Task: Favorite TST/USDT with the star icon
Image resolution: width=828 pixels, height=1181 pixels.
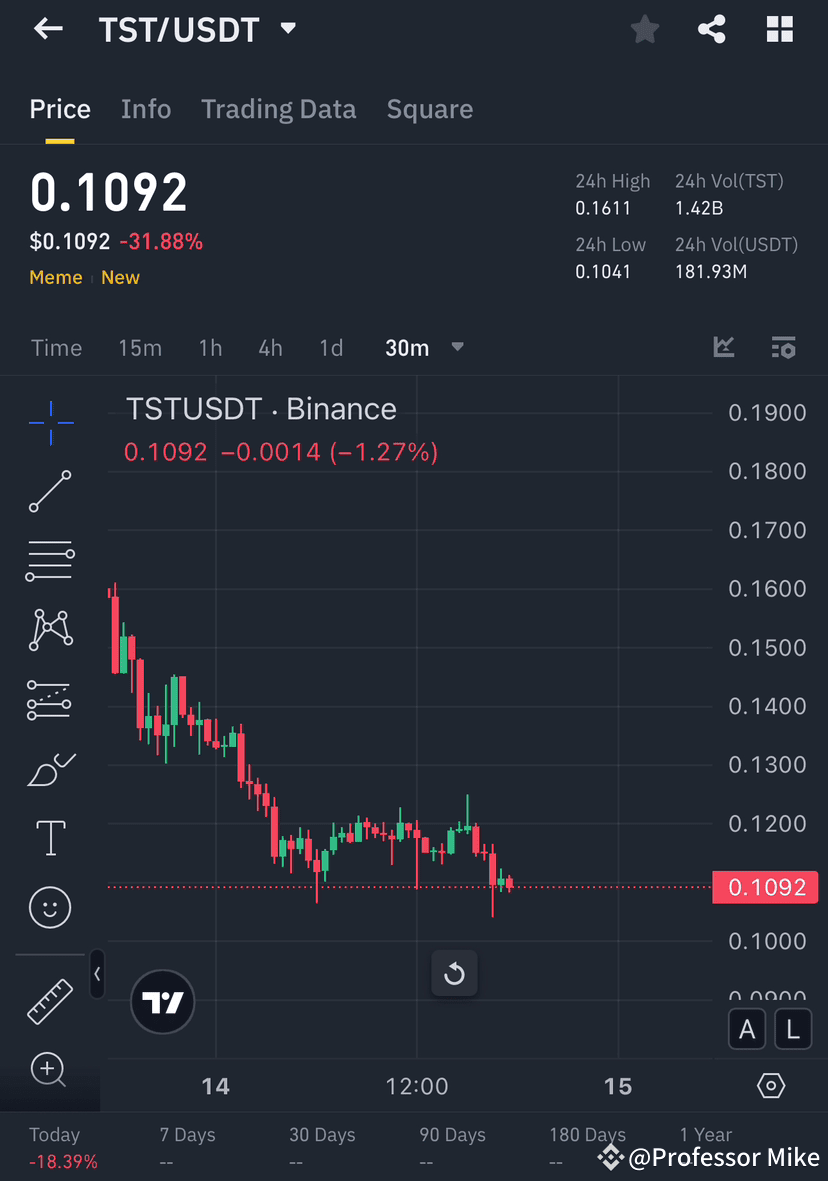Action: 644,29
